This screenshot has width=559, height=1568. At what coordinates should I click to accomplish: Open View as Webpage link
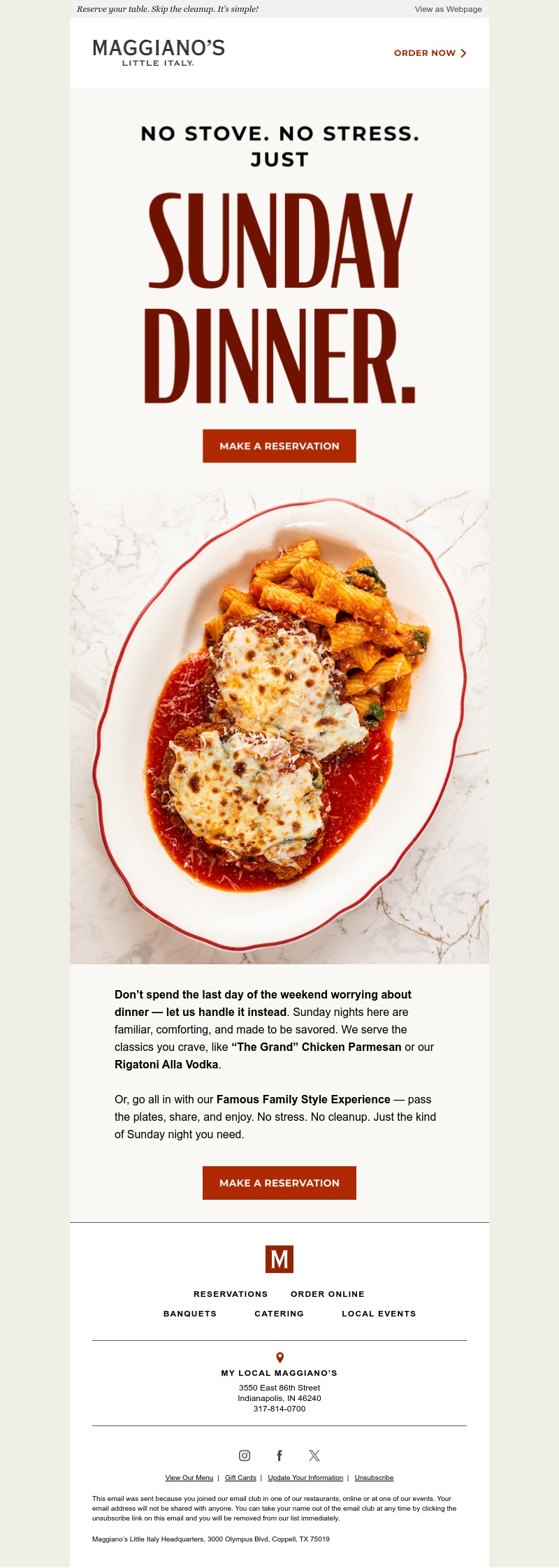(448, 9)
